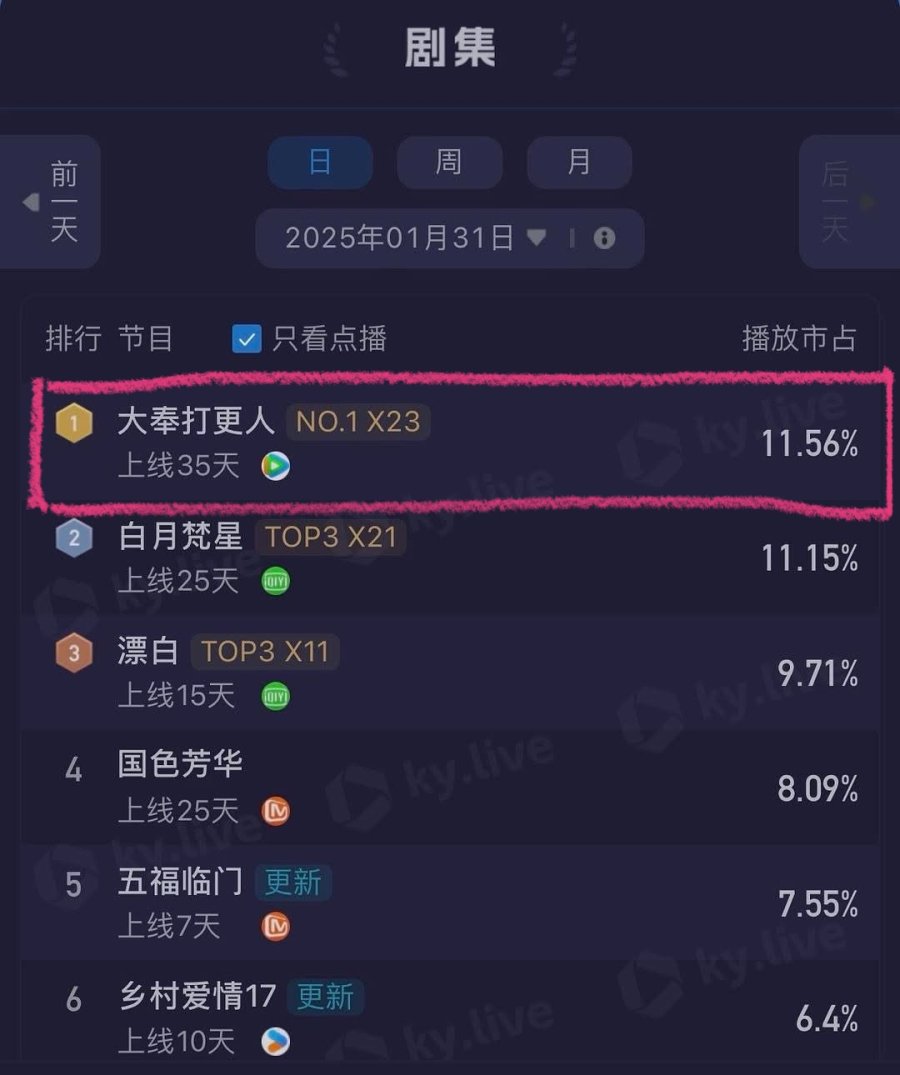Switch to the weekly 周 tab
The image size is (900, 1075).
point(449,162)
